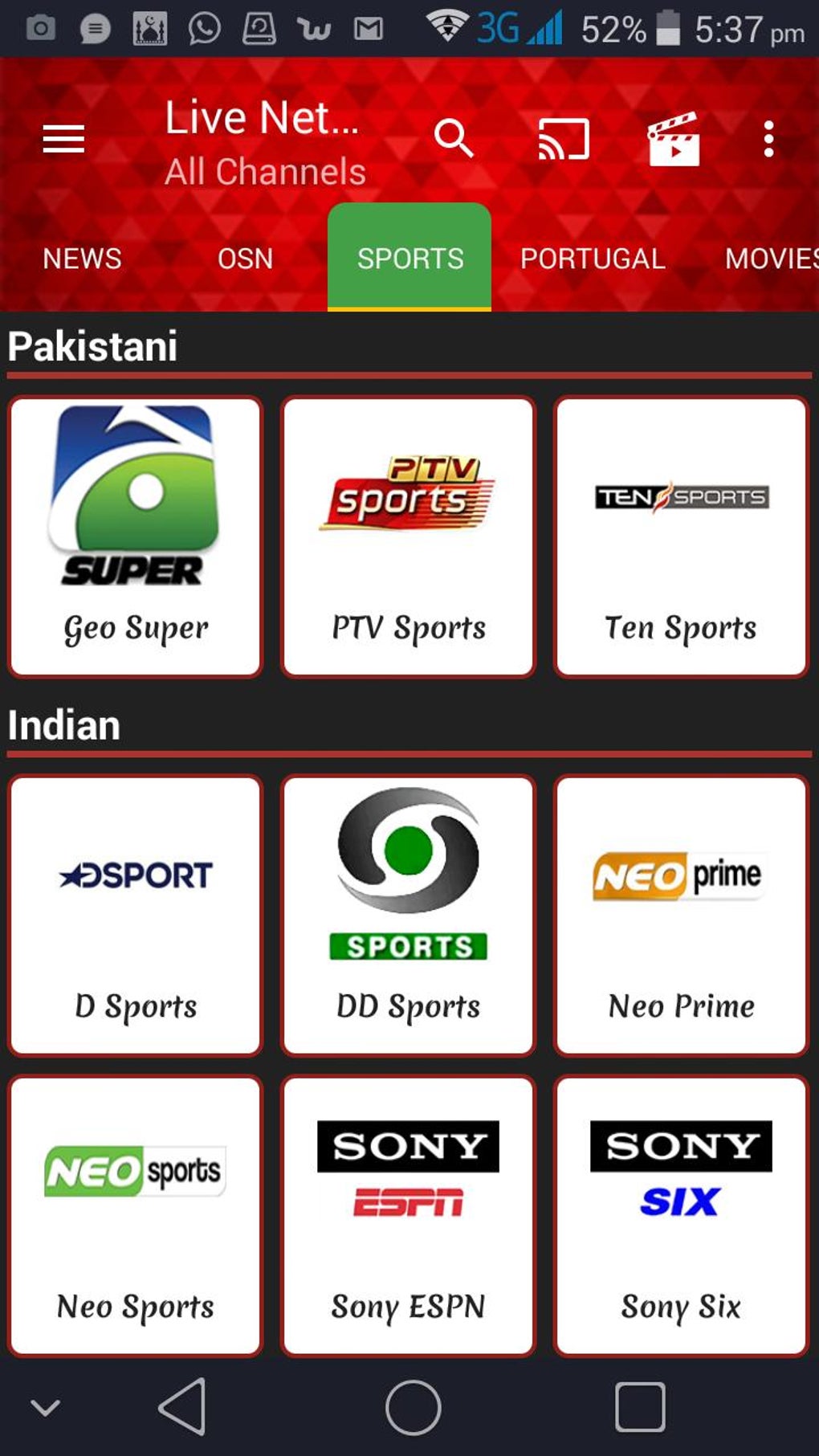Open the Neo Sports channel

tap(136, 1216)
